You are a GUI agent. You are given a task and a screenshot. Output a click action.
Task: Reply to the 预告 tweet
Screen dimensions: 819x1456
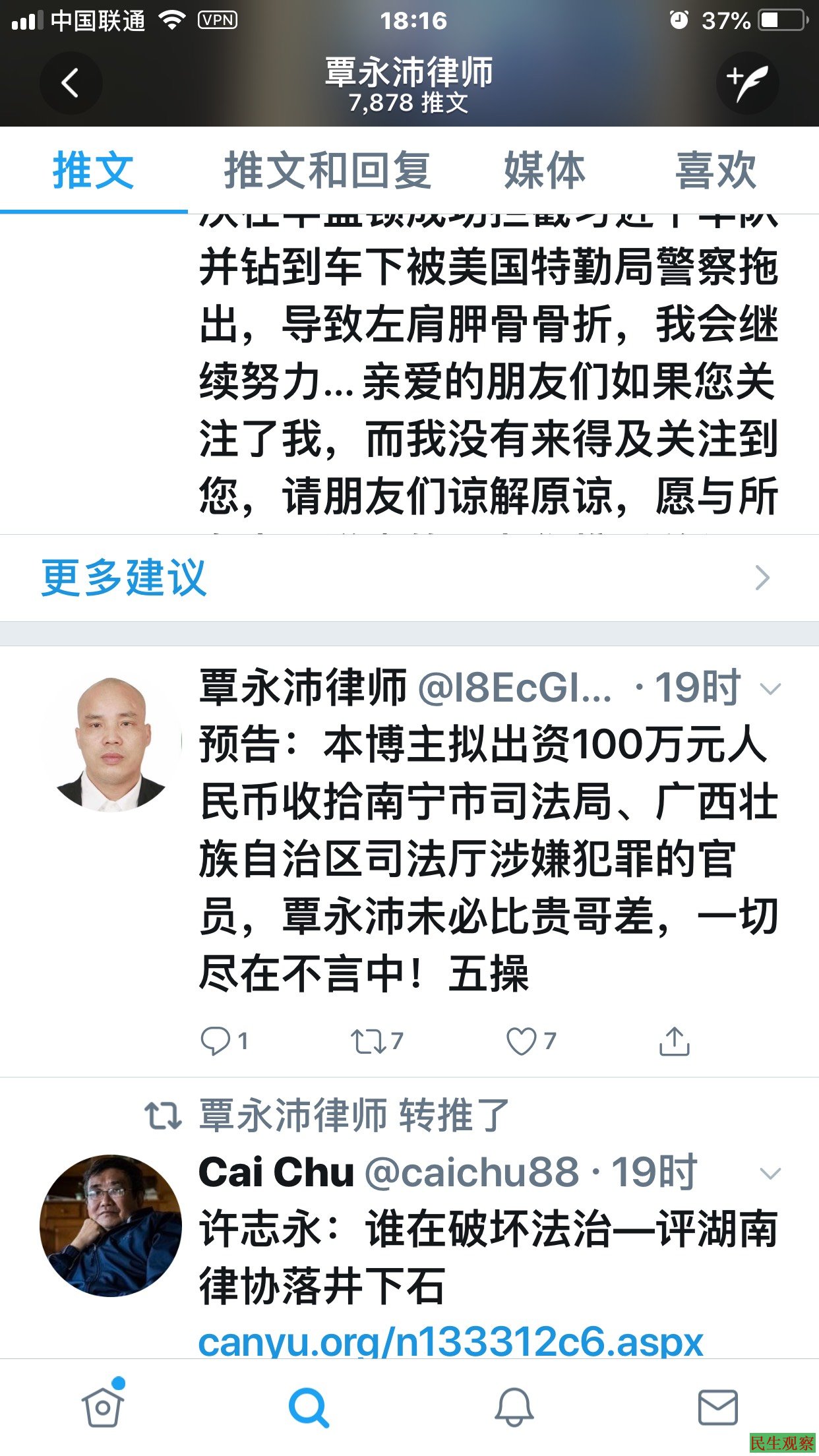[216, 1041]
